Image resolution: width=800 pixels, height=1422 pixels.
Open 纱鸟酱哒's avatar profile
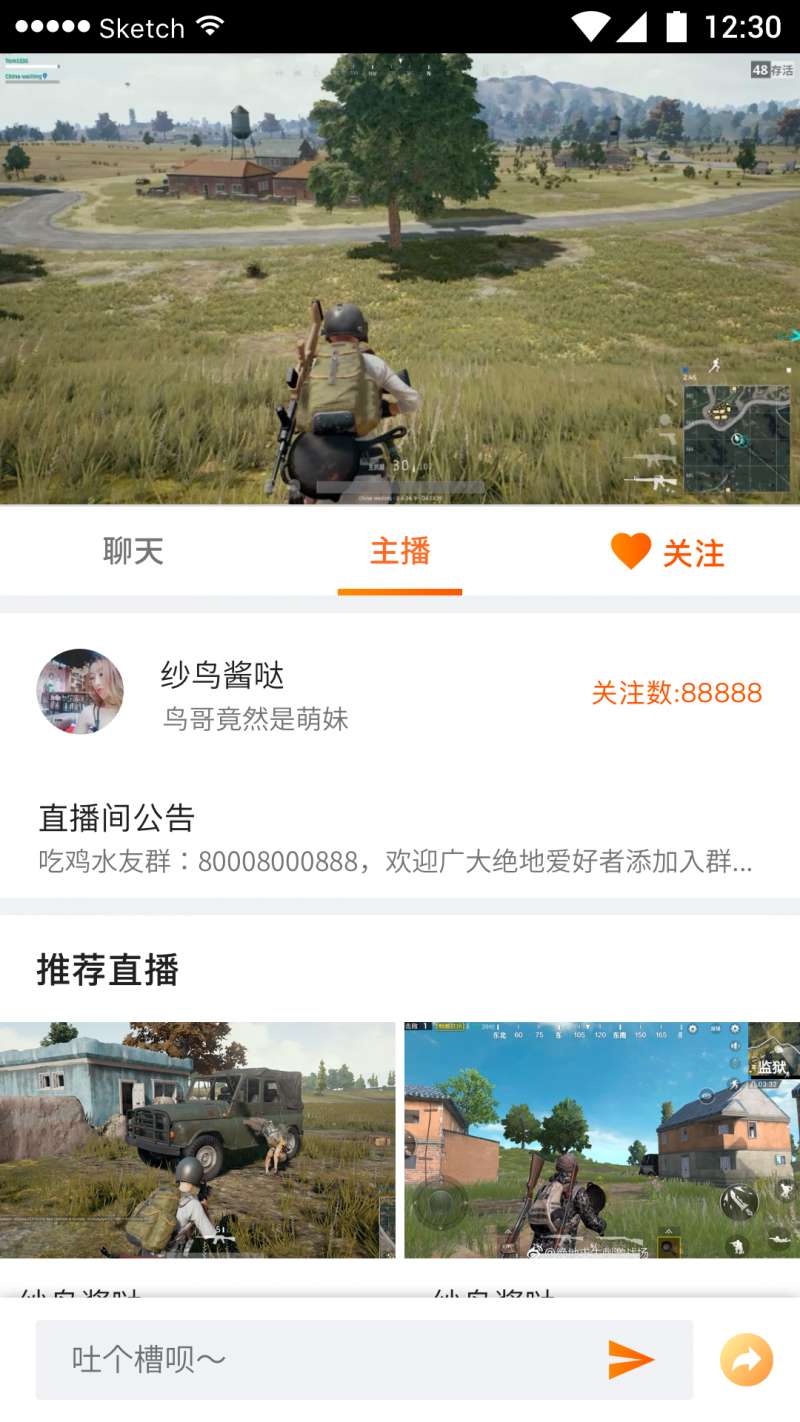[x=80, y=692]
